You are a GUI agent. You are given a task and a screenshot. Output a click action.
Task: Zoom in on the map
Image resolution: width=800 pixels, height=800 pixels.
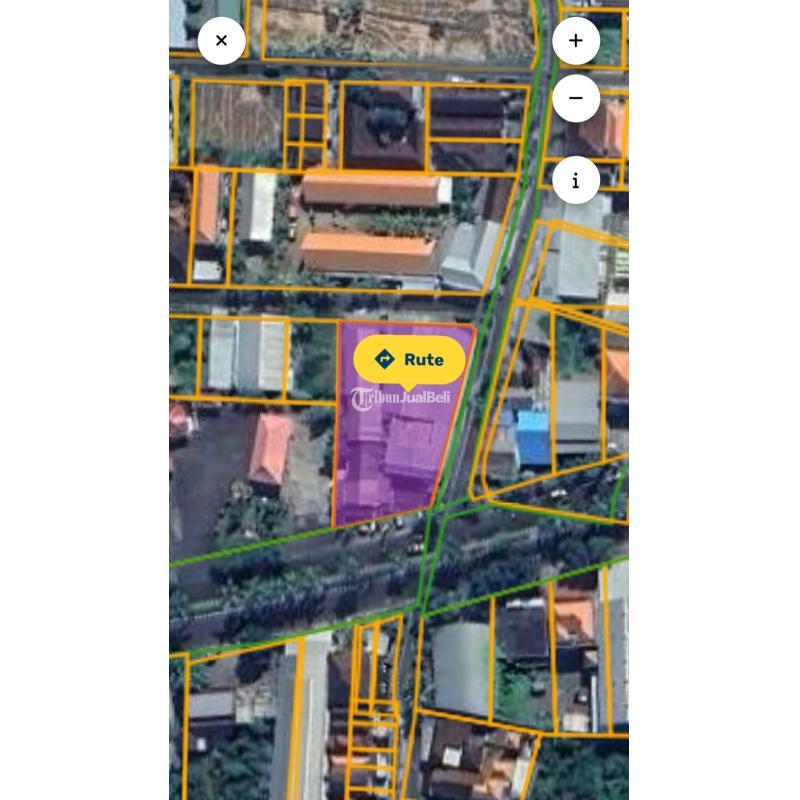[576, 41]
